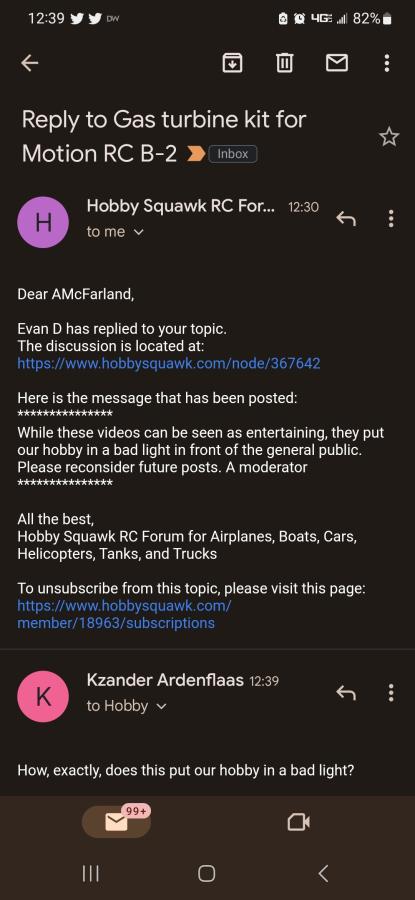Archive this email conversation
This screenshot has width=415, height=900.
click(x=232, y=63)
